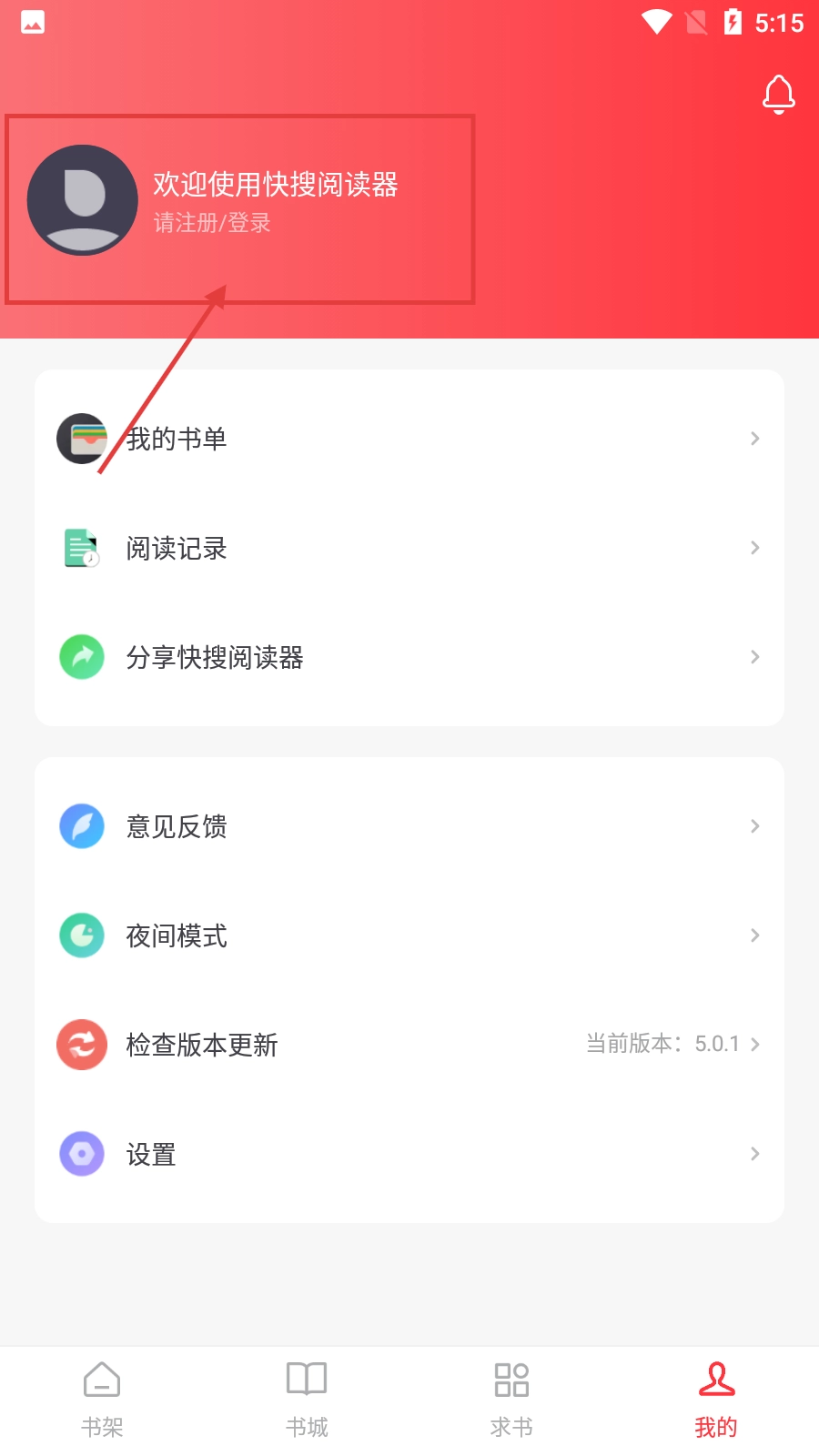Select the 书架 bookshelf tab icon

click(101, 1380)
